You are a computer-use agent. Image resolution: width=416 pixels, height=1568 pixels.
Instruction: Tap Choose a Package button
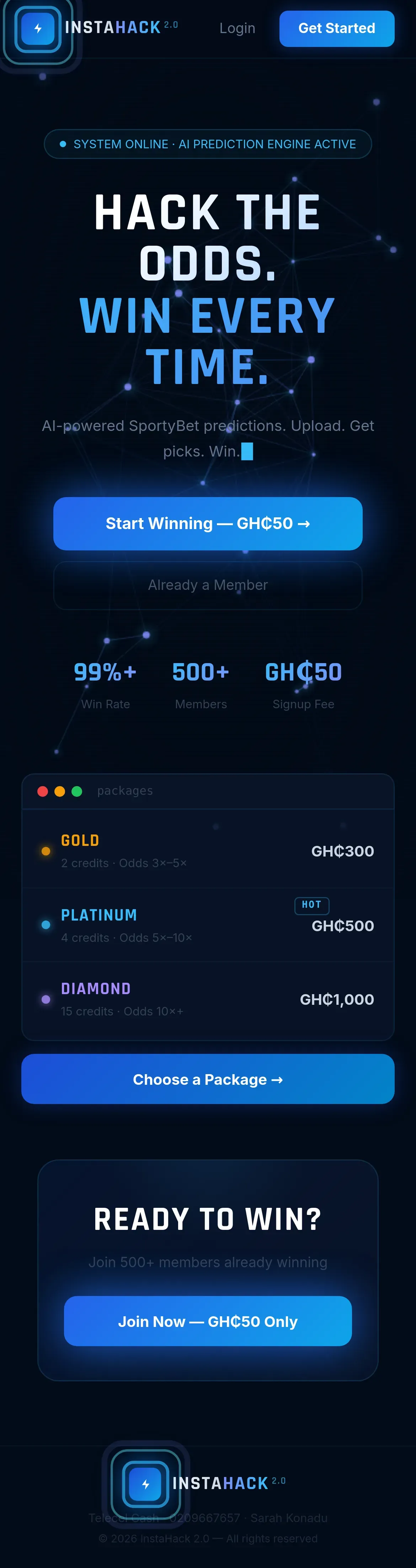coord(208,1079)
